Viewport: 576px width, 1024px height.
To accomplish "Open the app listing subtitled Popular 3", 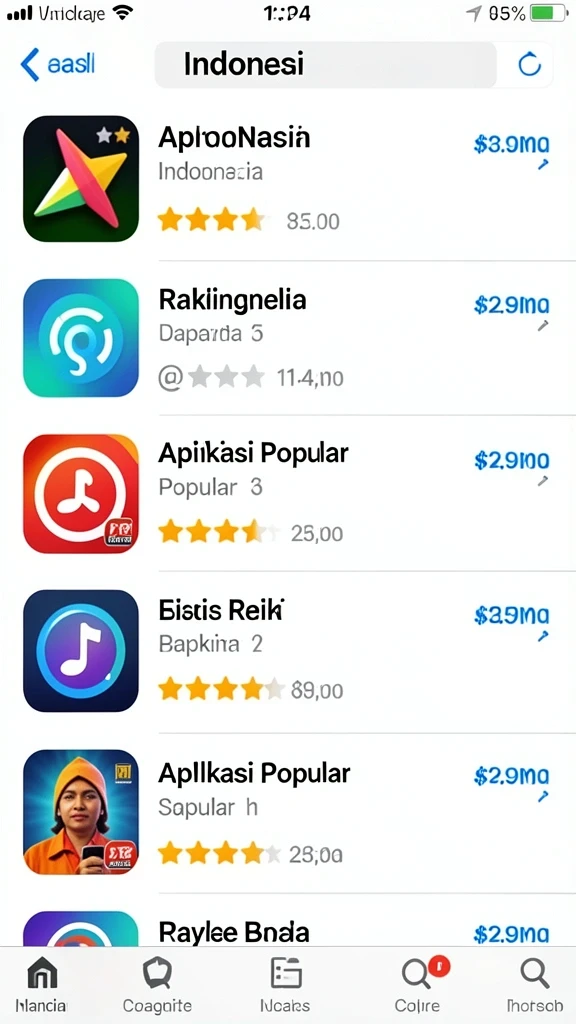I will click(x=288, y=493).
